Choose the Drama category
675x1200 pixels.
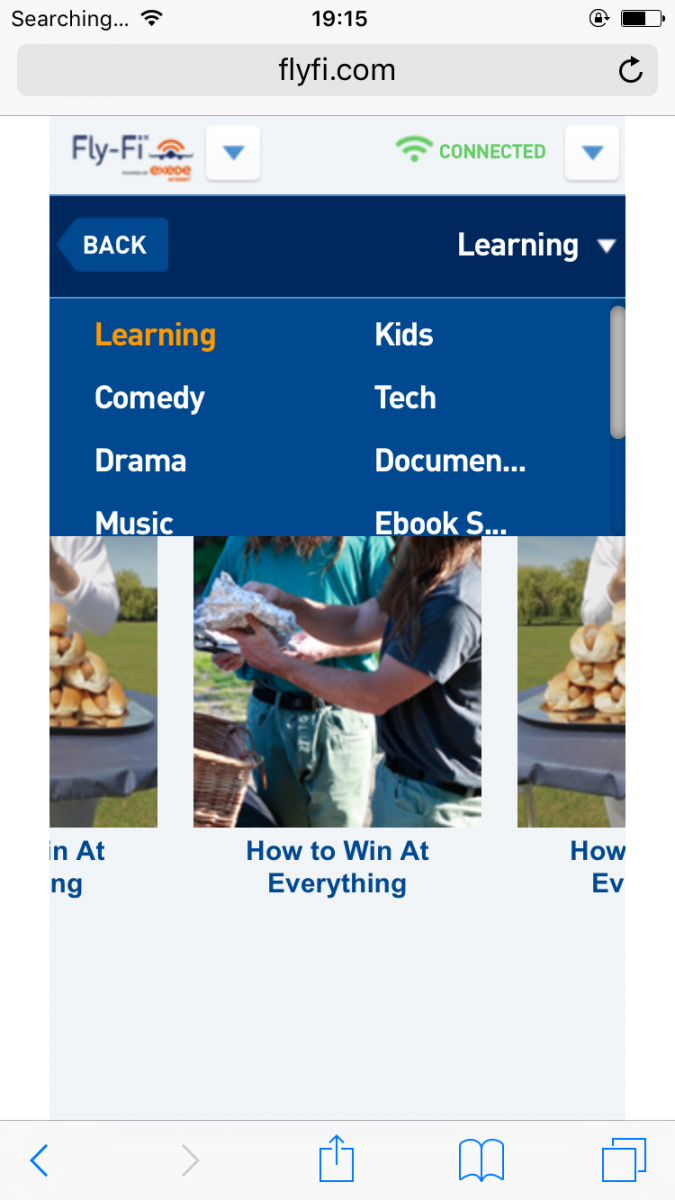(x=141, y=461)
